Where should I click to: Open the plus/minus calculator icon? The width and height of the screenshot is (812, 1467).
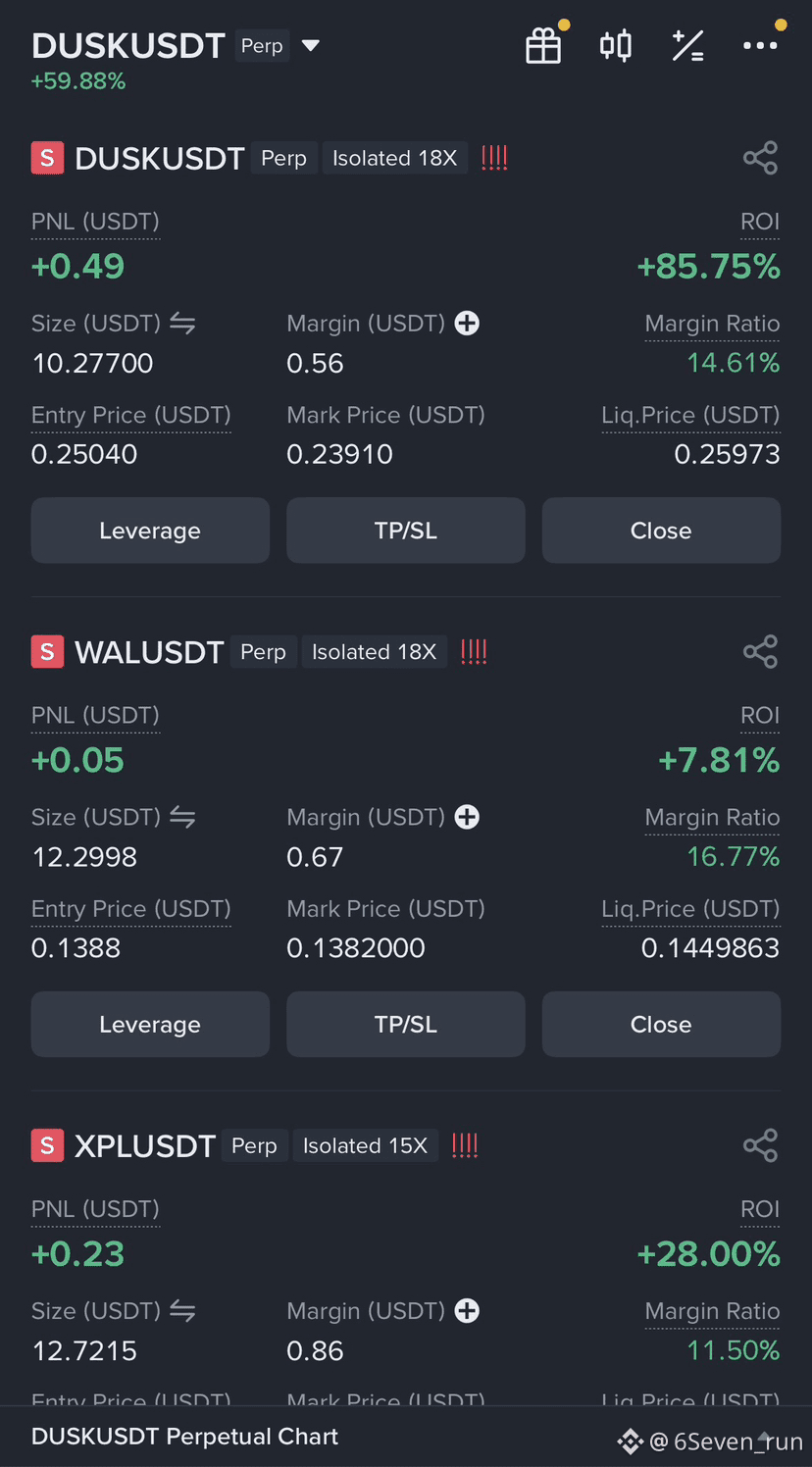point(687,45)
